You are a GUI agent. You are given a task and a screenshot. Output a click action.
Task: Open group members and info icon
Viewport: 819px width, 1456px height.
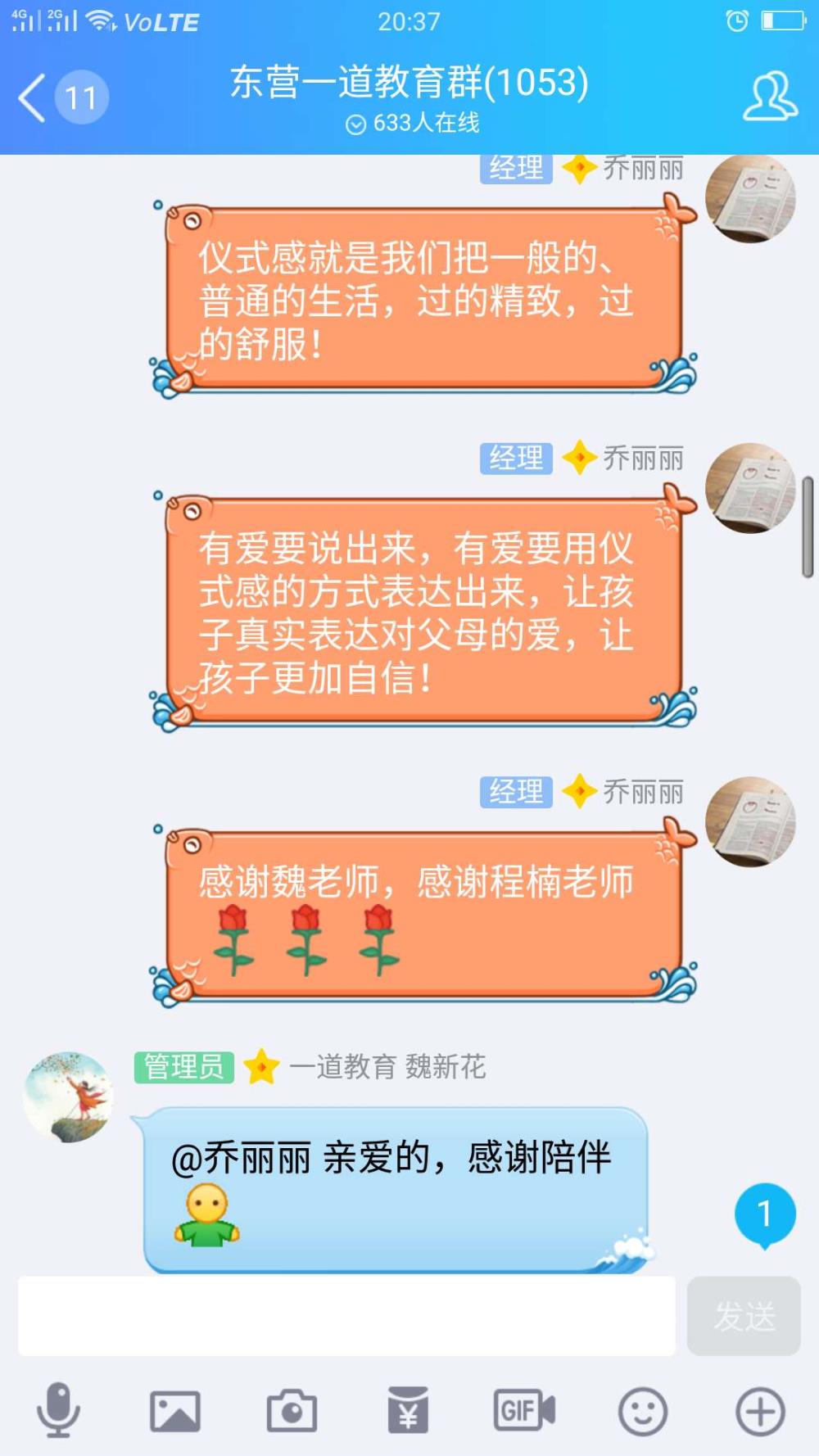(x=770, y=97)
